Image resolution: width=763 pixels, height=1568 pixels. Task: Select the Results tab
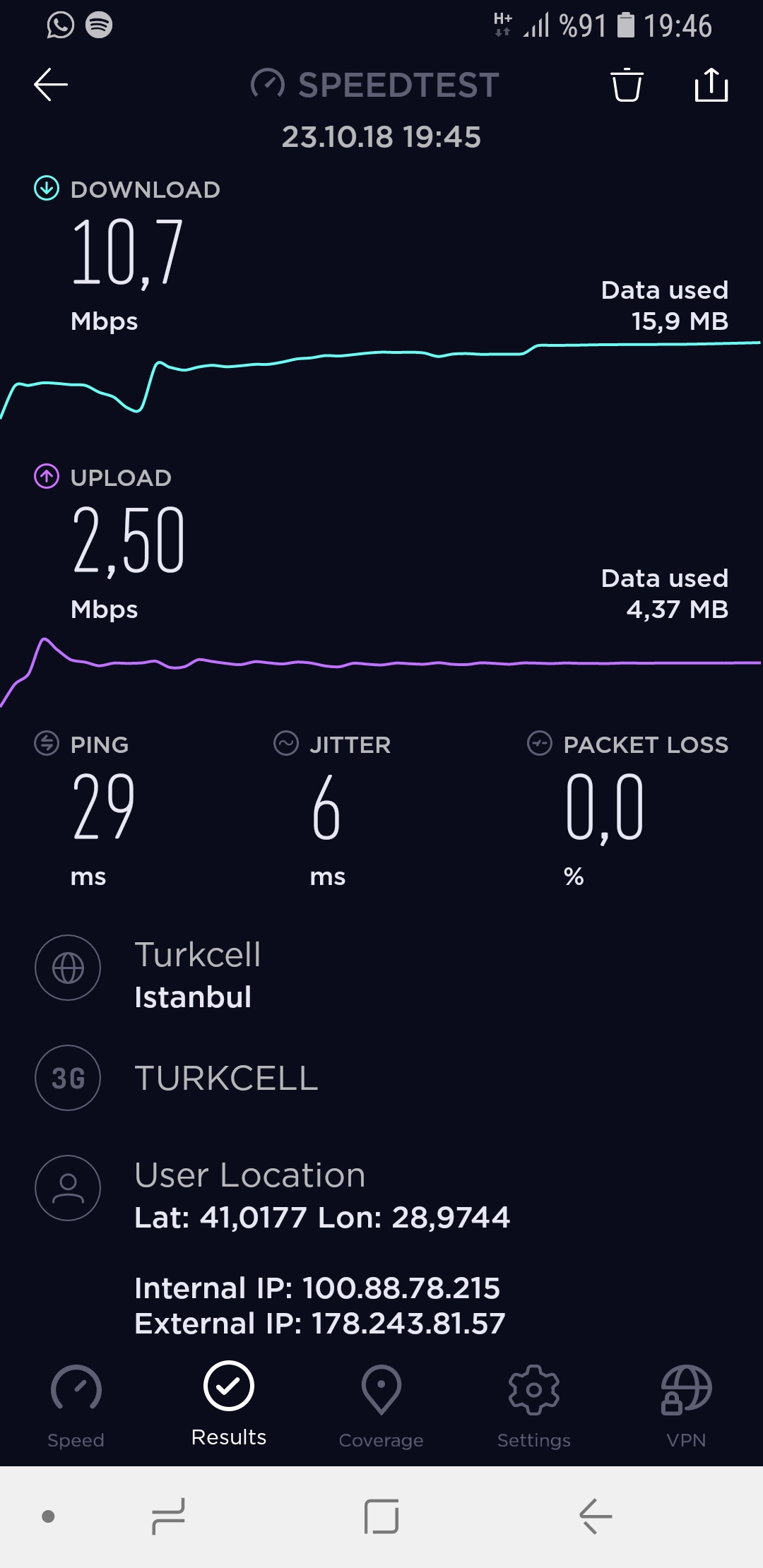pyautogui.click(x=229, y=1404)
